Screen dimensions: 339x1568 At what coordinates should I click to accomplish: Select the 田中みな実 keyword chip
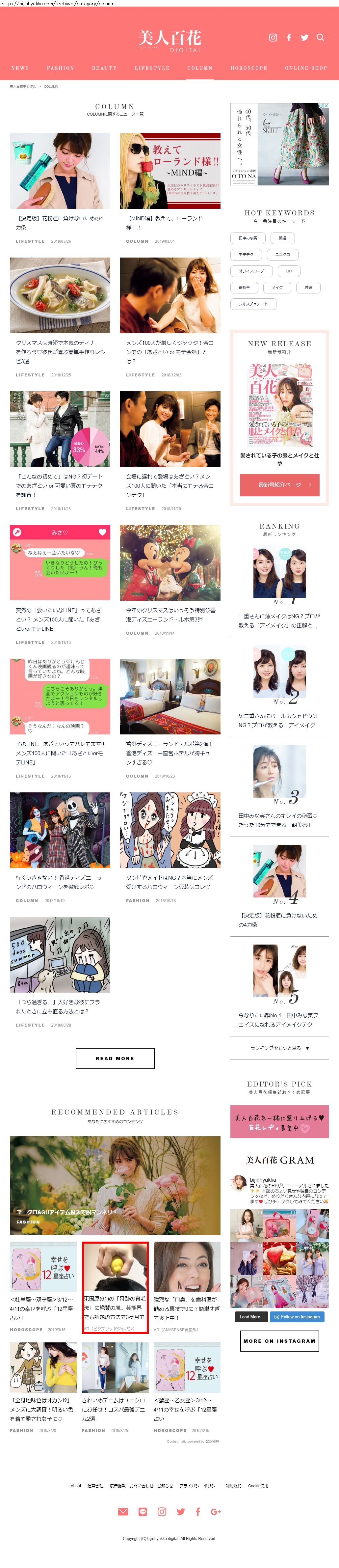248,238
